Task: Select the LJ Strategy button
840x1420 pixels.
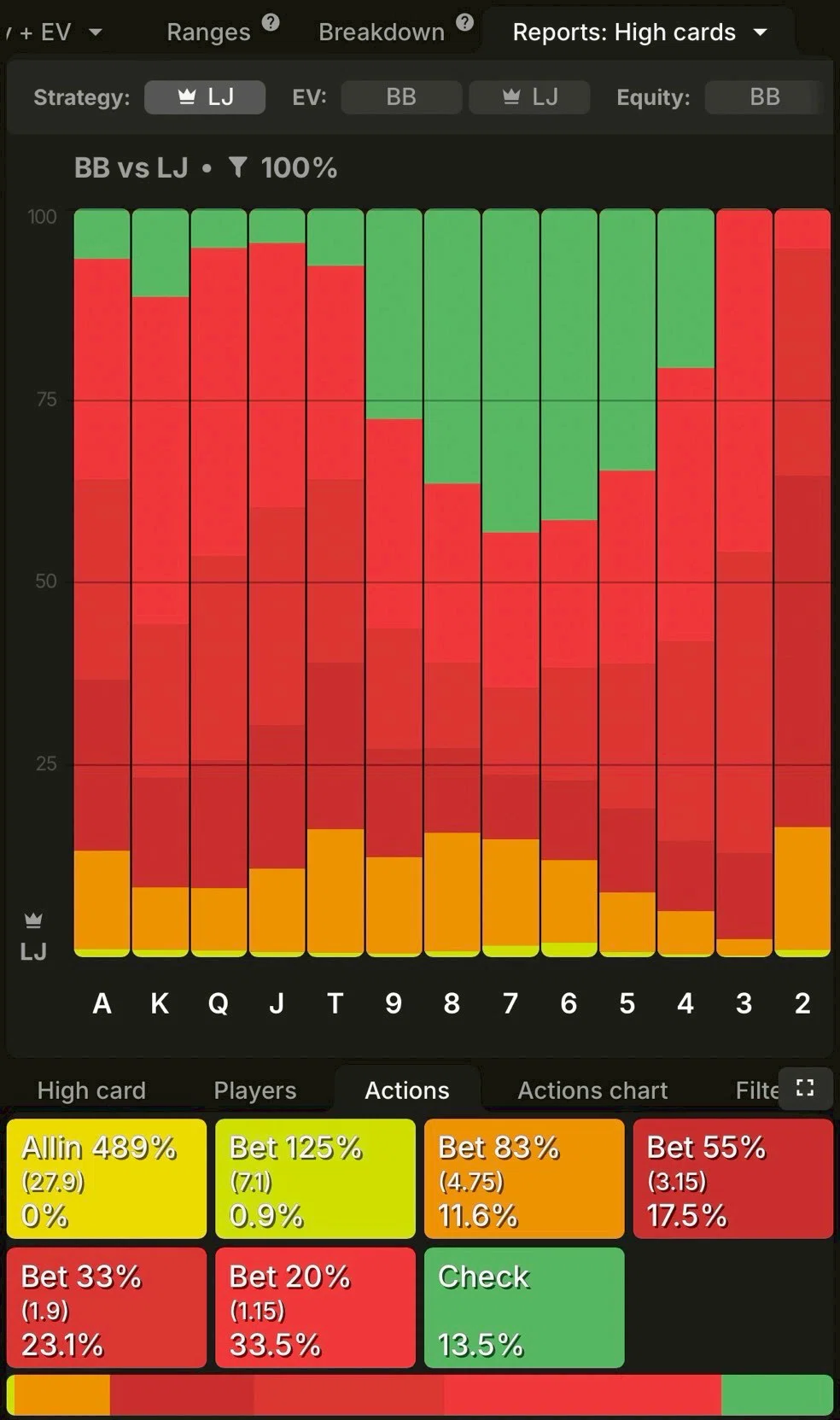Action: (205, 97)
